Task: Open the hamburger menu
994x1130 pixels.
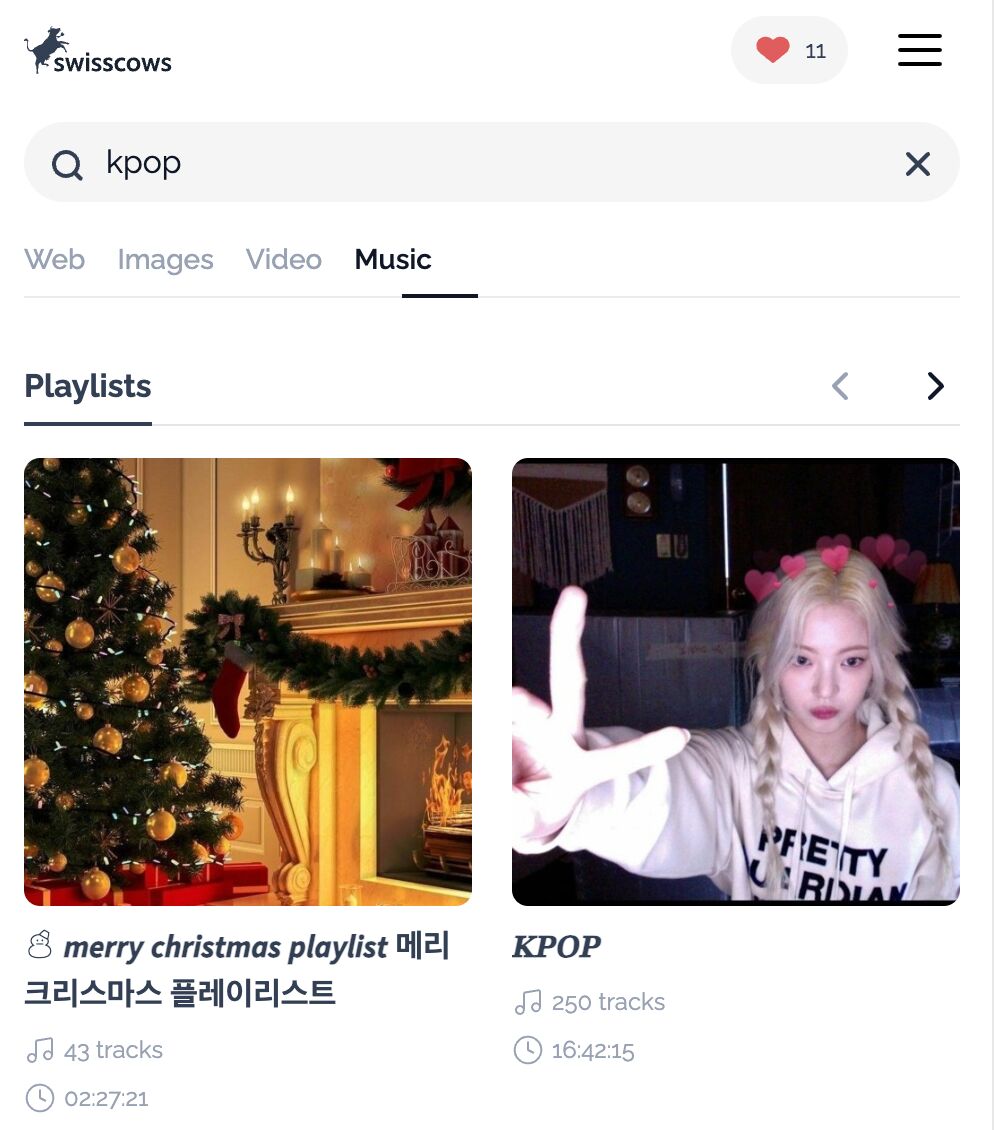Action: coord(919,50)
